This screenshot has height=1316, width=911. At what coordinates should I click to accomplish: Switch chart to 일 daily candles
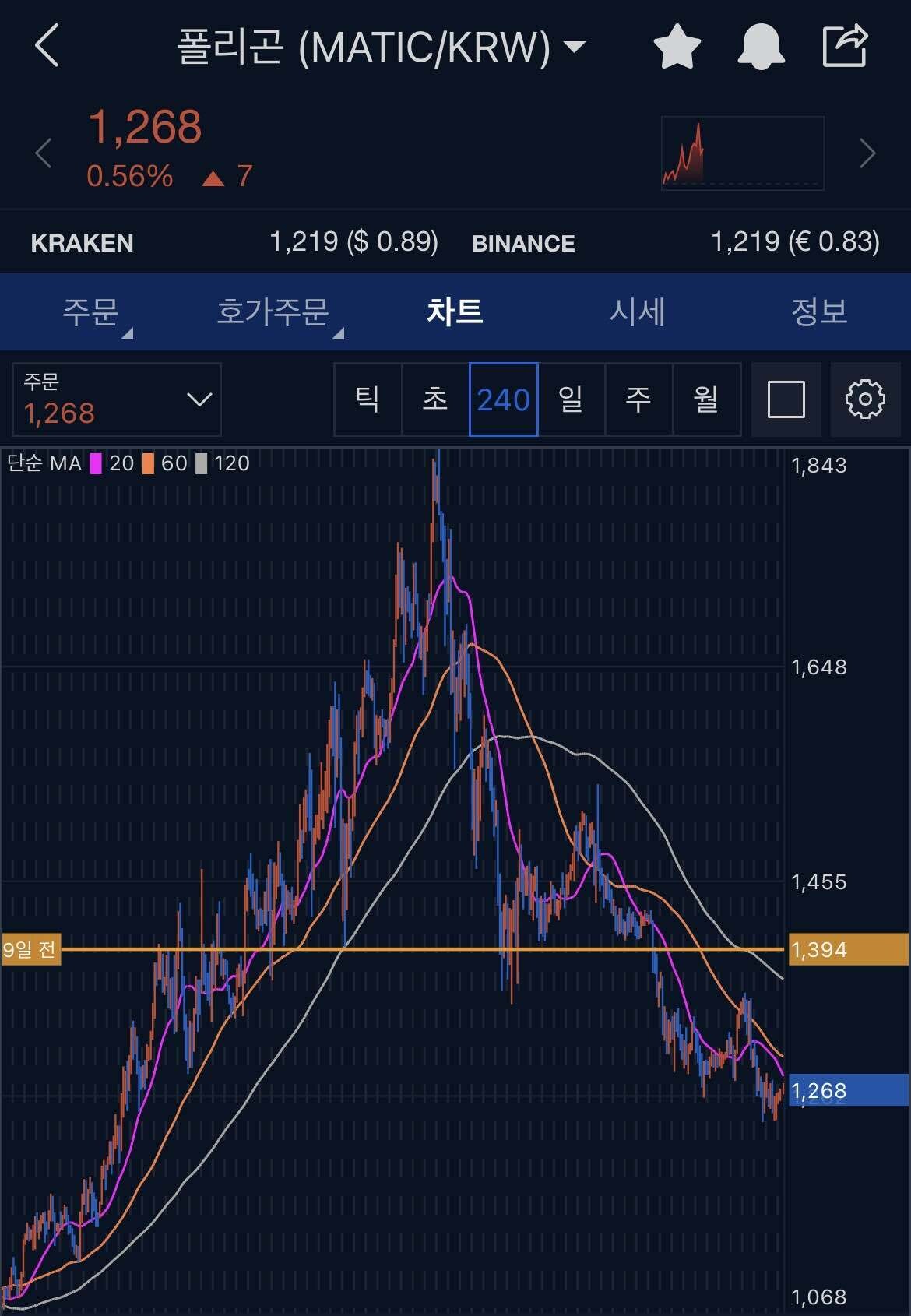tap(570, 399)
